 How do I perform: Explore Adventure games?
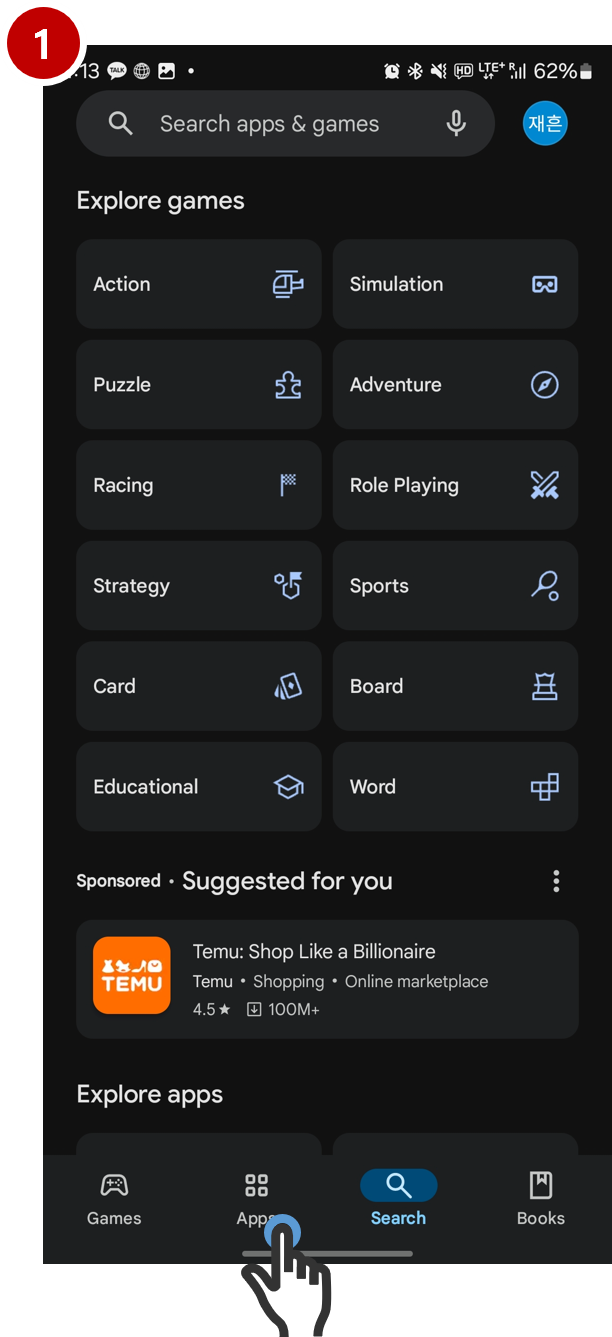(x=455, y=385)
